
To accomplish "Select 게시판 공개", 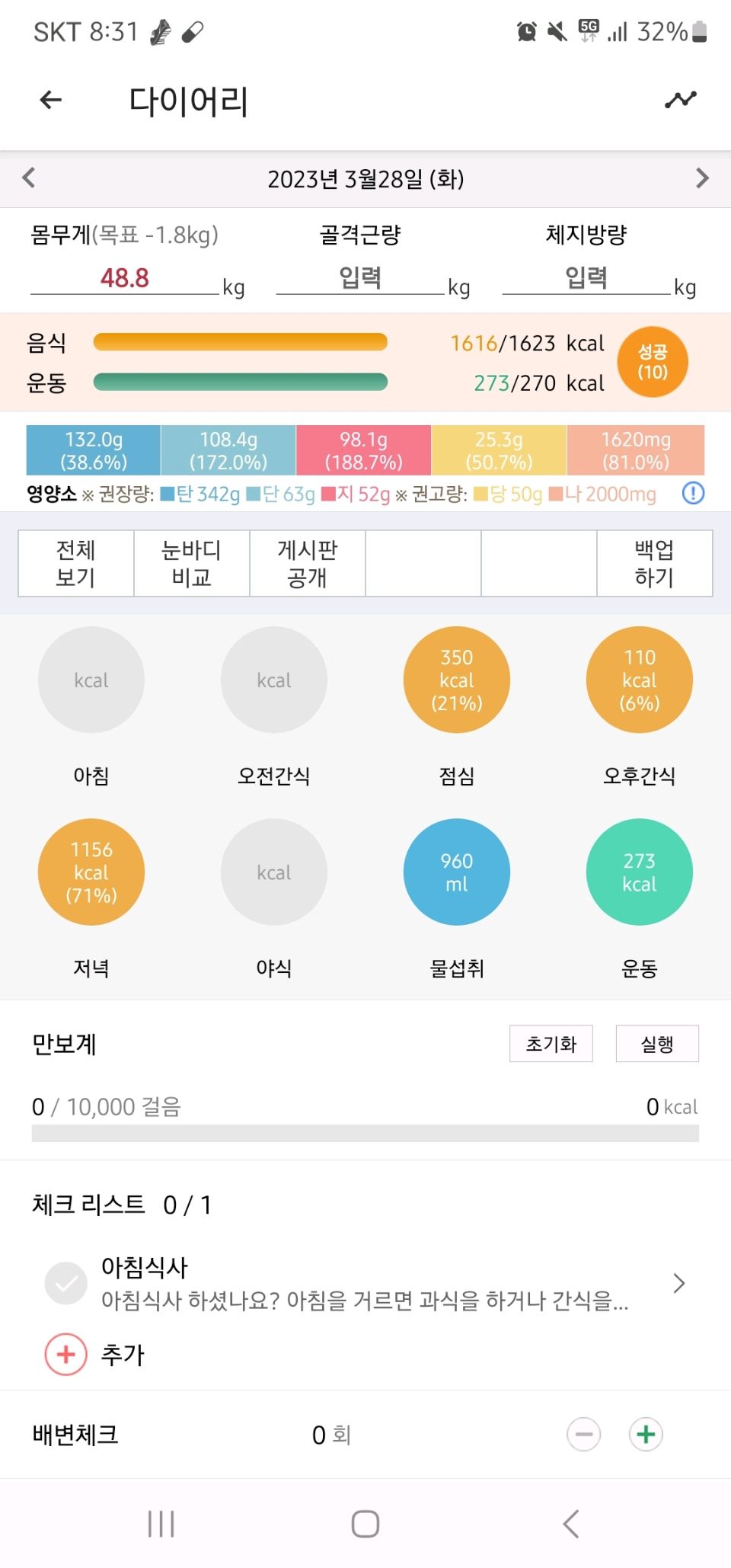I will coord(308,563).
